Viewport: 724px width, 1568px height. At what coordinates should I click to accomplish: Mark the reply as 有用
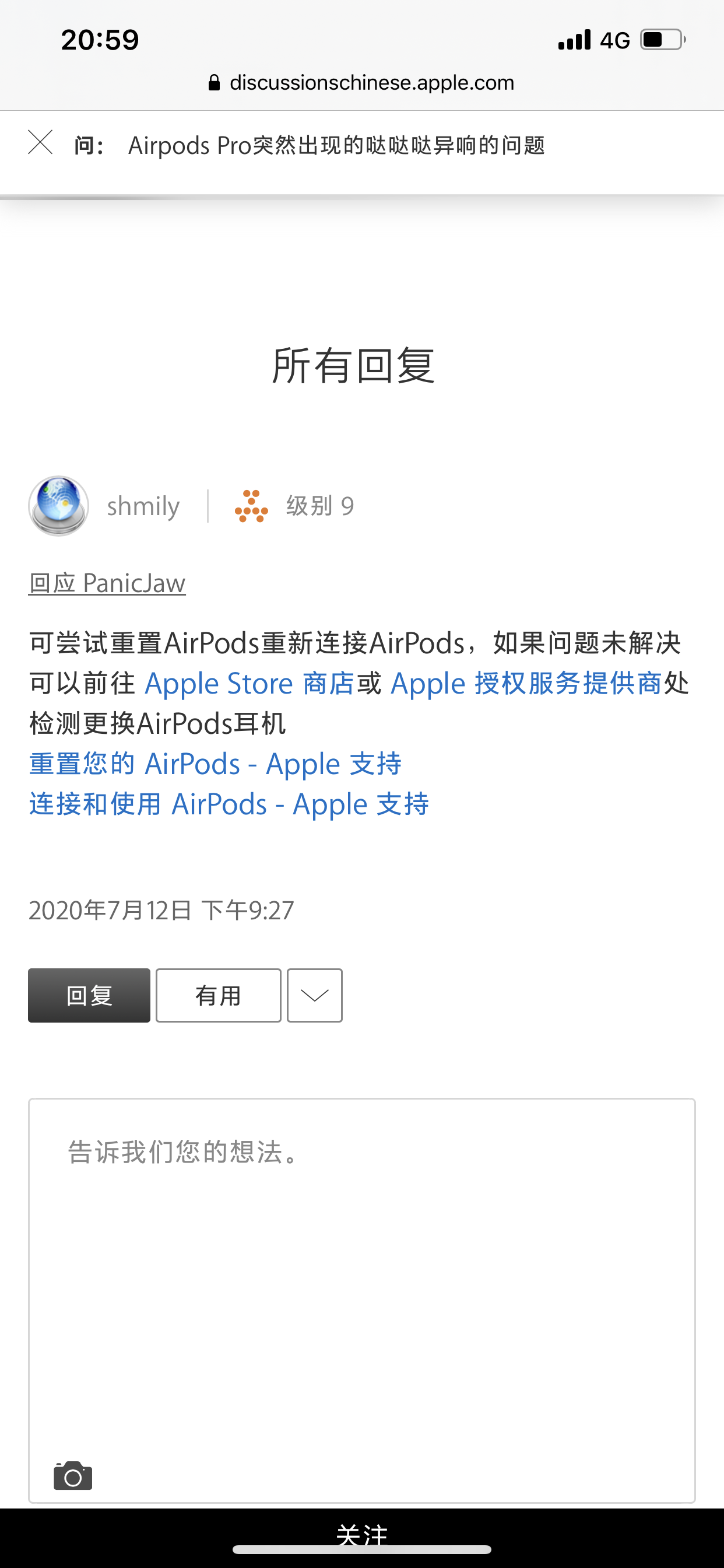click(219, 995)
